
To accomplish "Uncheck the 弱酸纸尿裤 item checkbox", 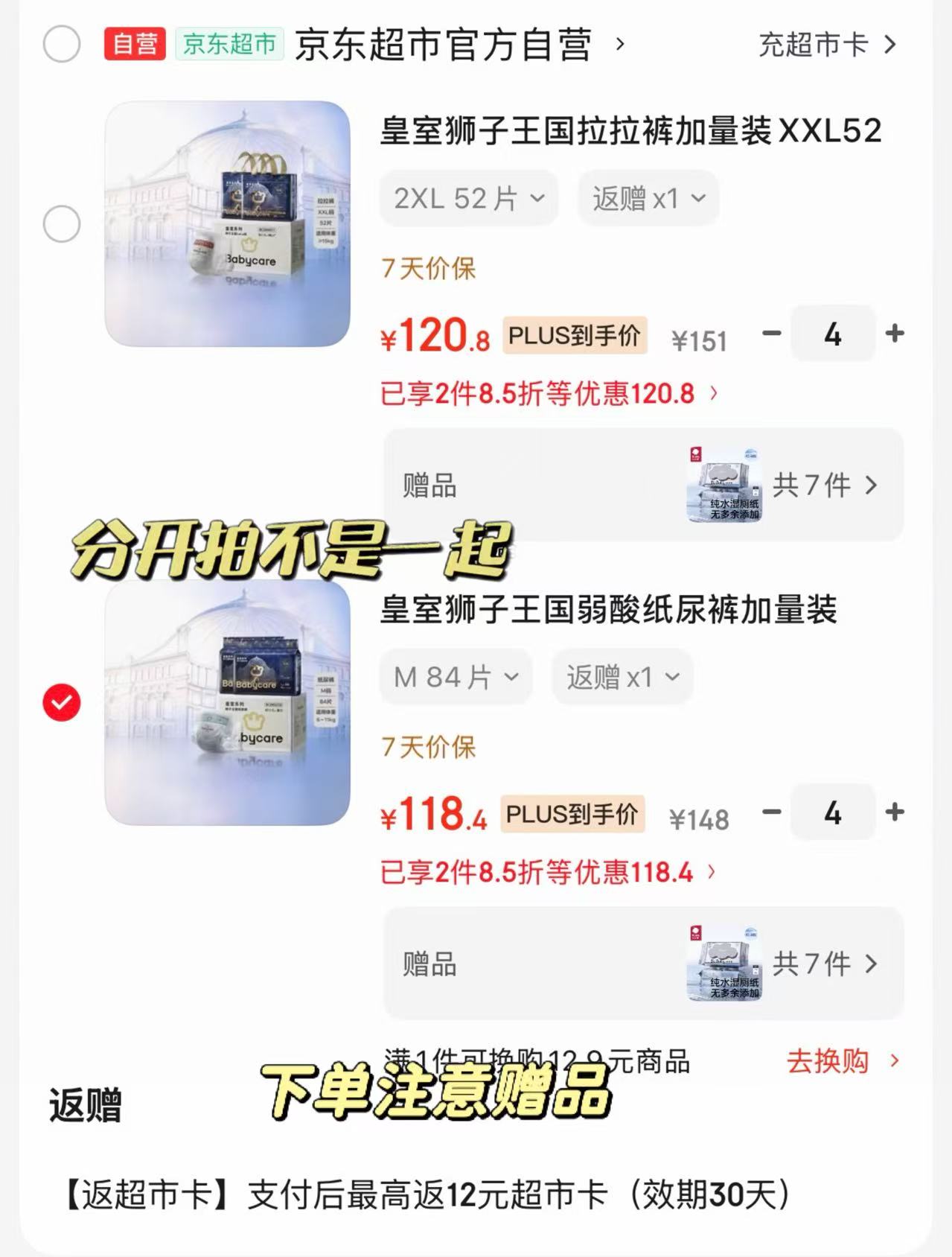I will coord(62,702).
